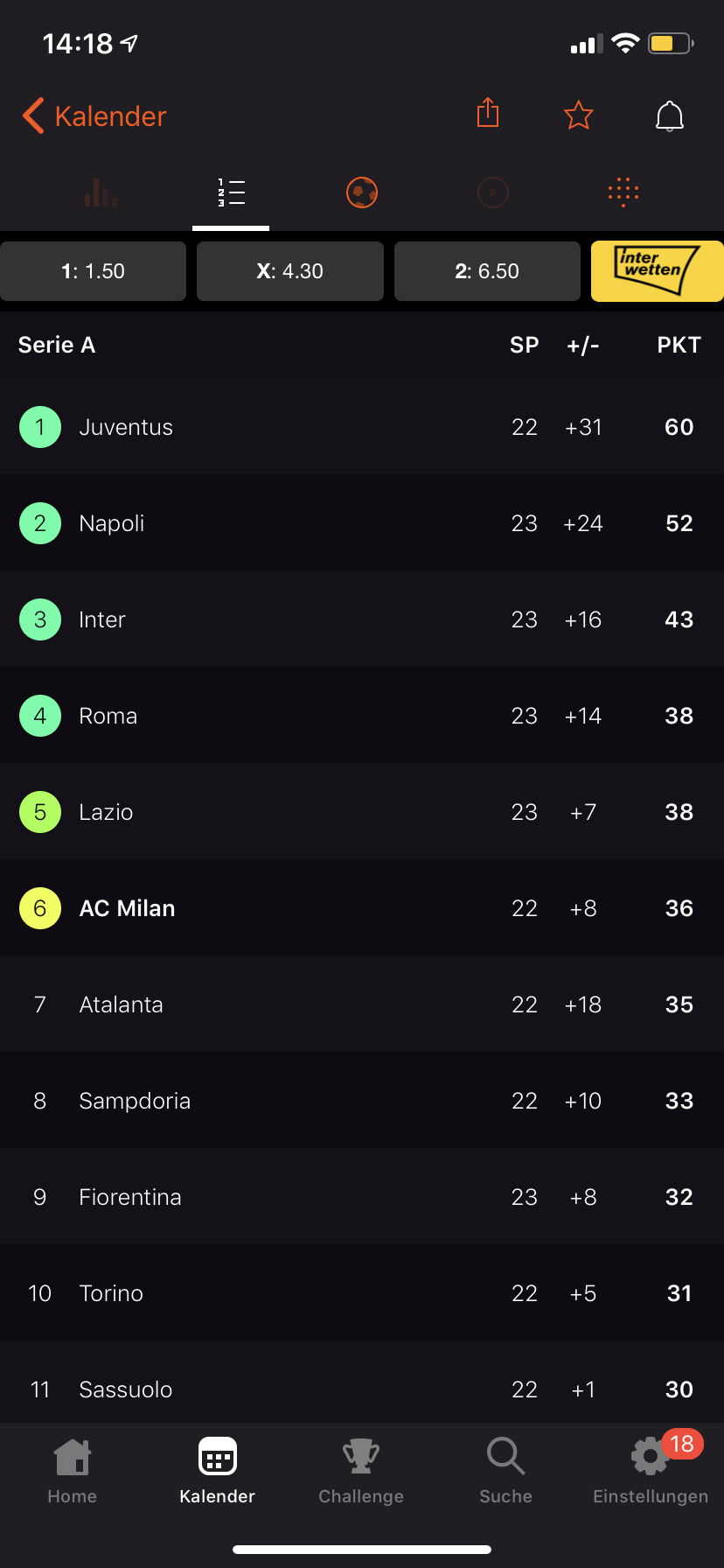
Task: Select home win odds 1: 1.50
Action: click(94, 271)
